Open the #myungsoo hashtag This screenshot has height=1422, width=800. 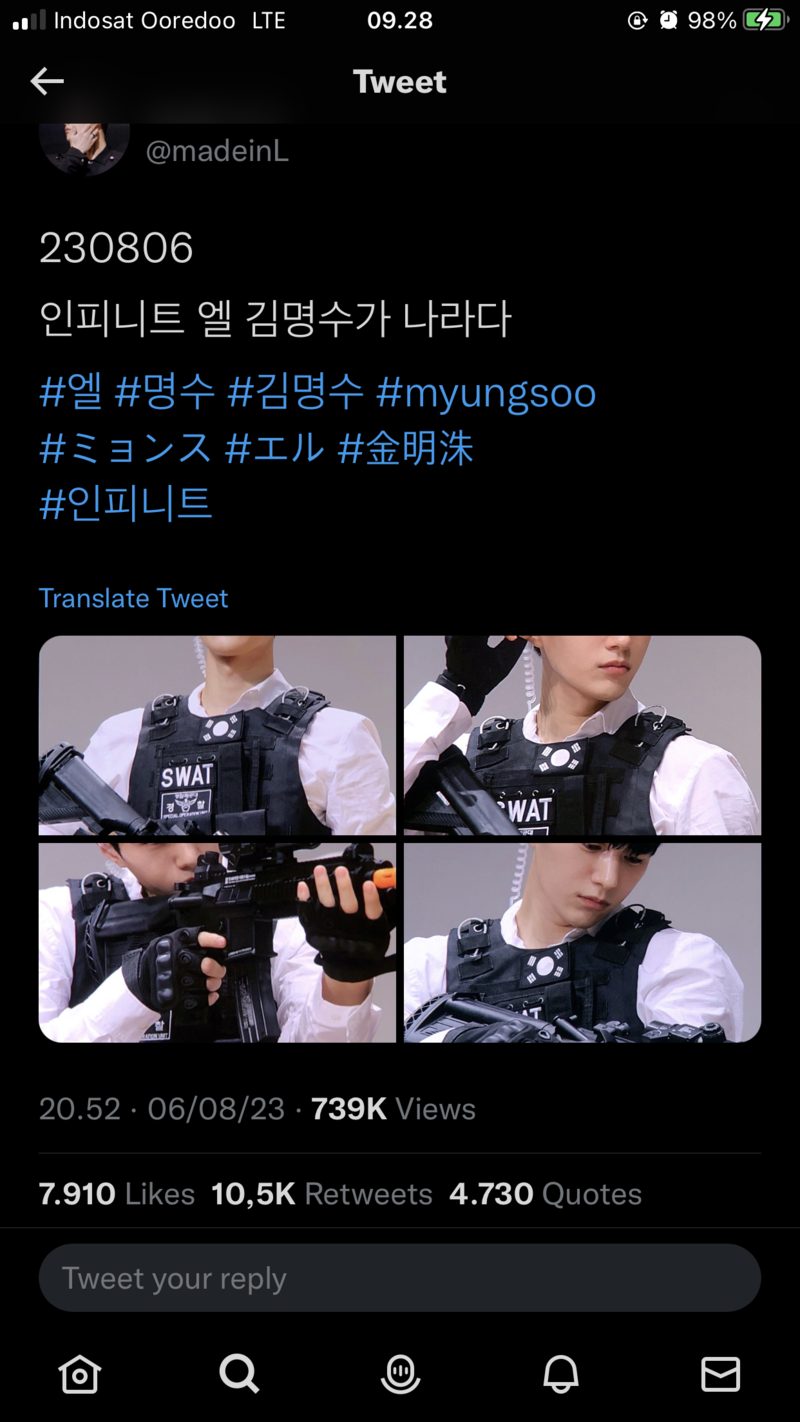[486, 393]
